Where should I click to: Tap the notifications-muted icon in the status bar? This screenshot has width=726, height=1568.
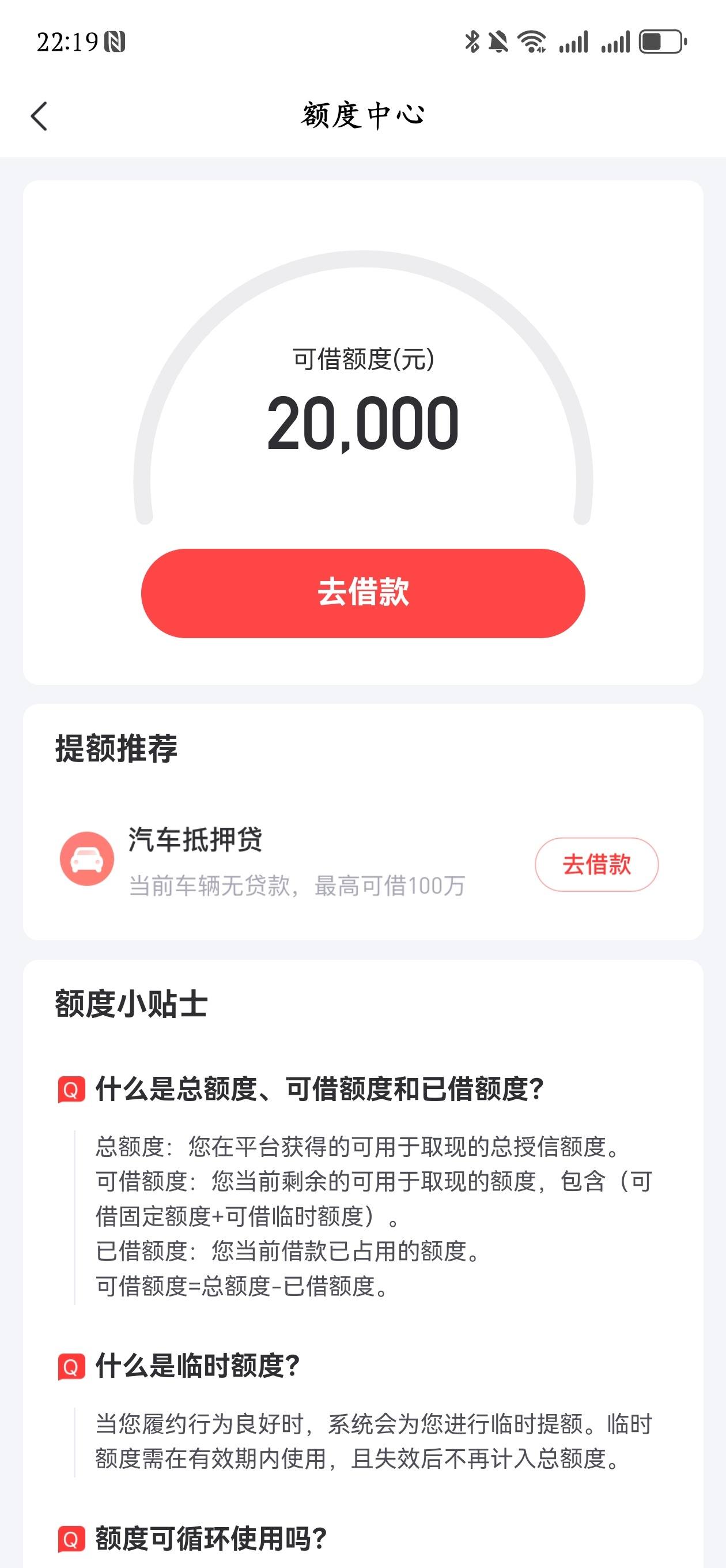(x=499, y=42)
